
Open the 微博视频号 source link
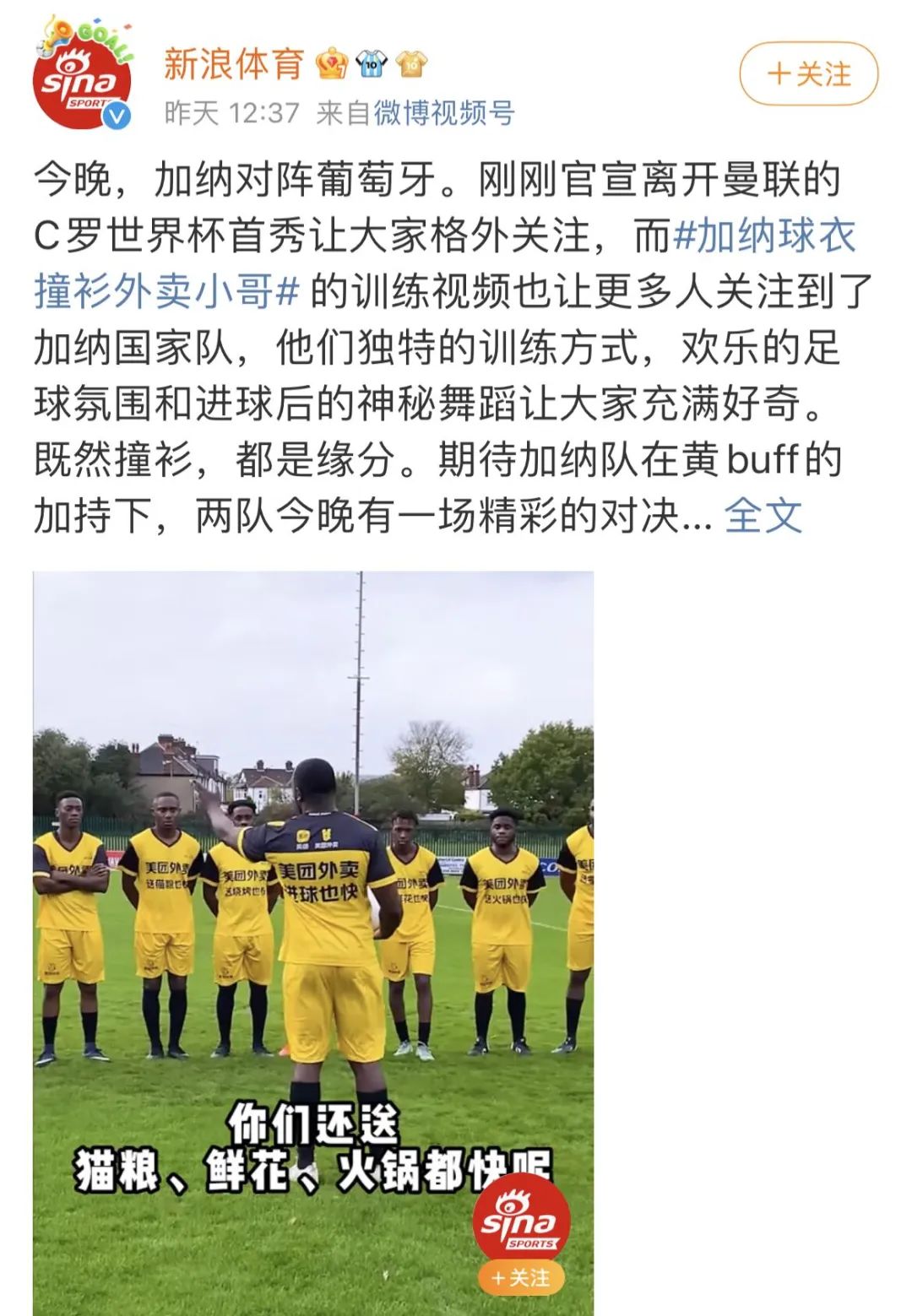(444, 112)
